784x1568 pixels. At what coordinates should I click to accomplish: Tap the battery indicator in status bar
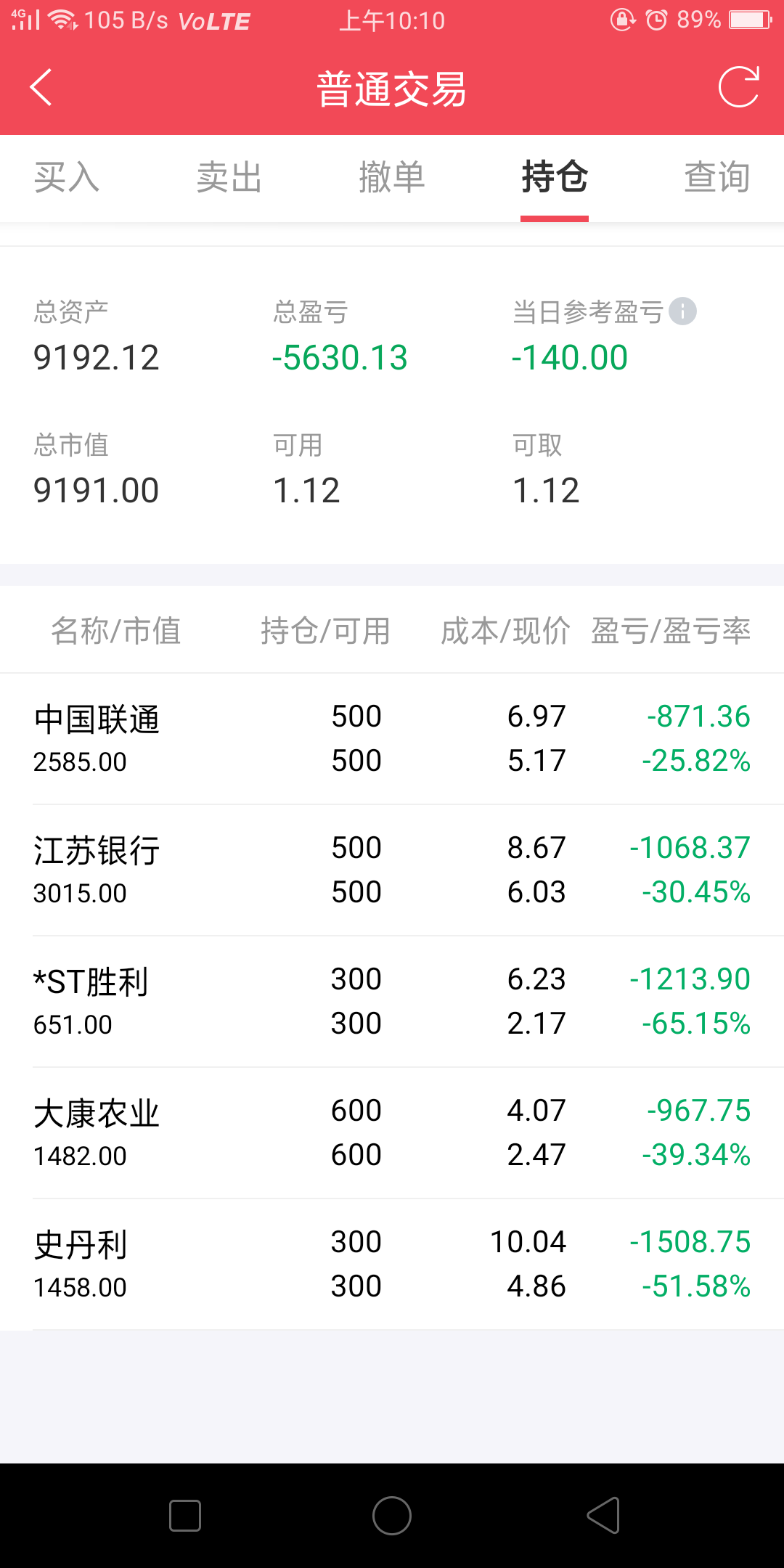[751, 20]
